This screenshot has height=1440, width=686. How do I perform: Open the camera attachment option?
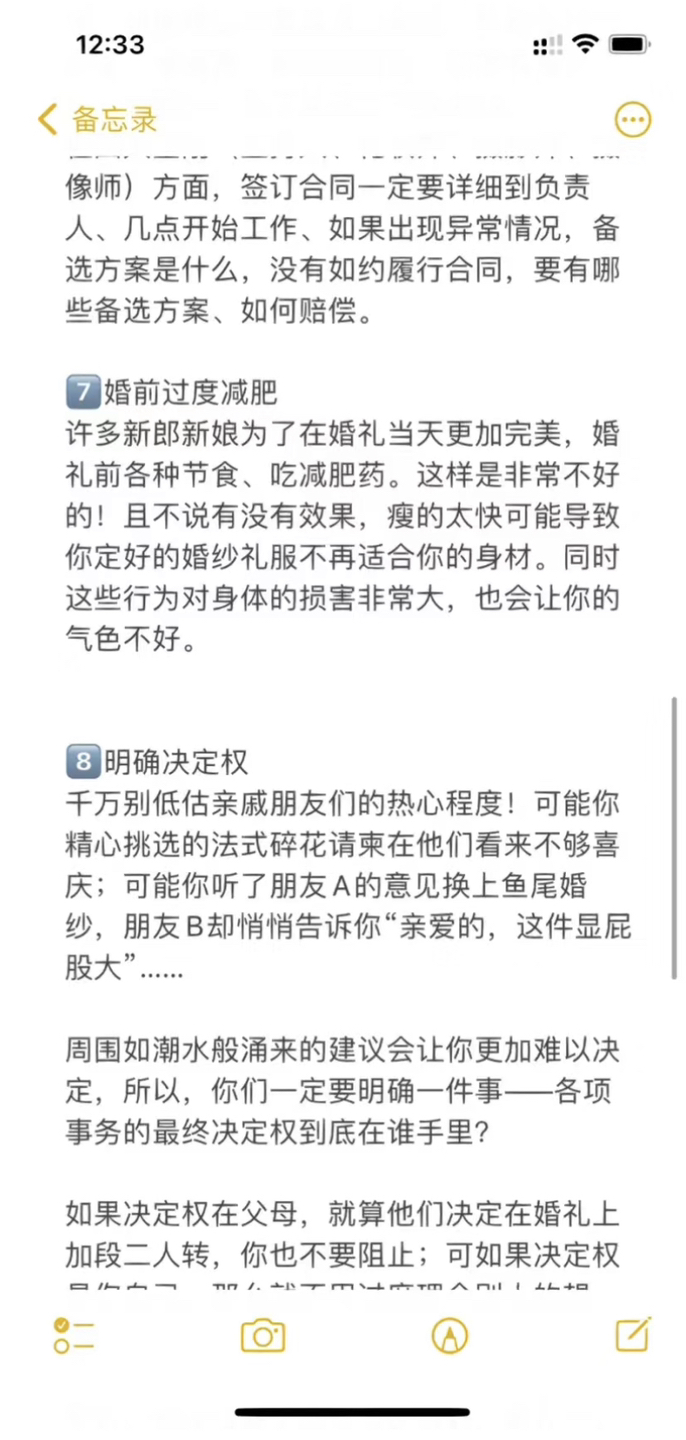[263, 1335]
